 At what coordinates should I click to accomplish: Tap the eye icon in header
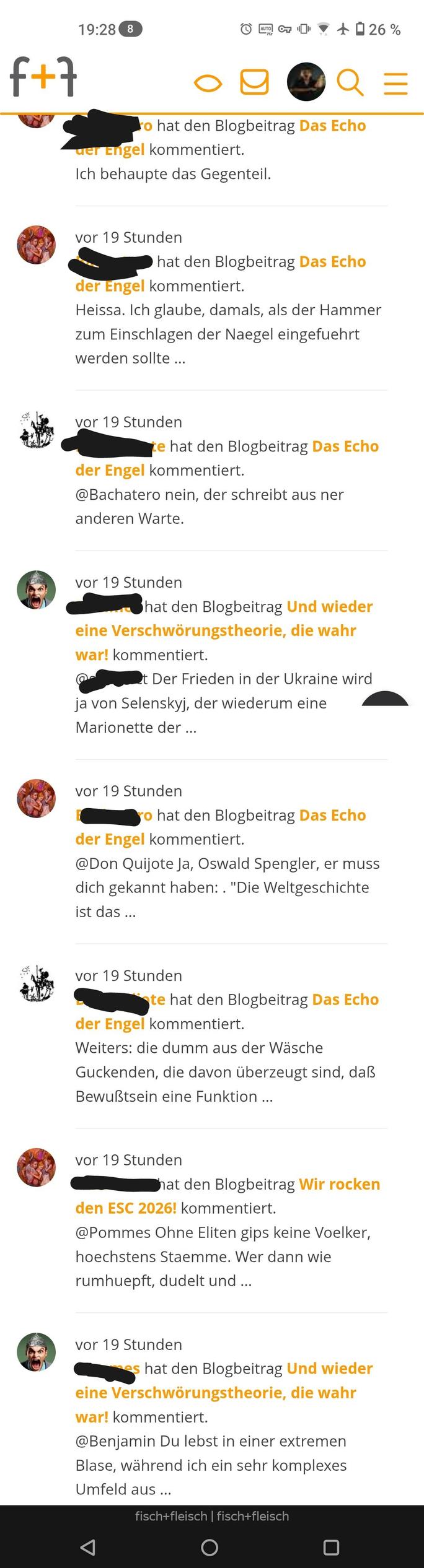point(208,83)
